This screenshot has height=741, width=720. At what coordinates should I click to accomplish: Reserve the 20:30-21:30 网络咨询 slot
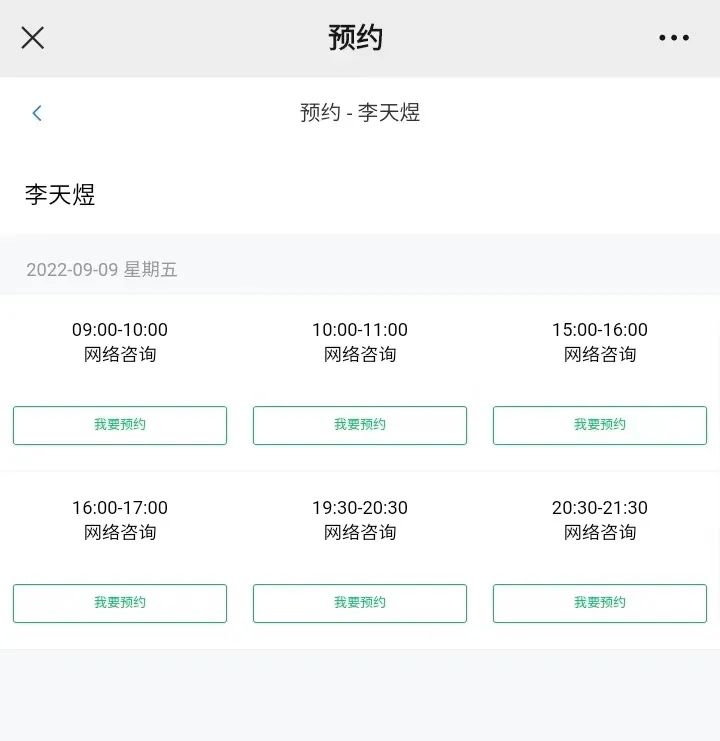pos(600,603)
